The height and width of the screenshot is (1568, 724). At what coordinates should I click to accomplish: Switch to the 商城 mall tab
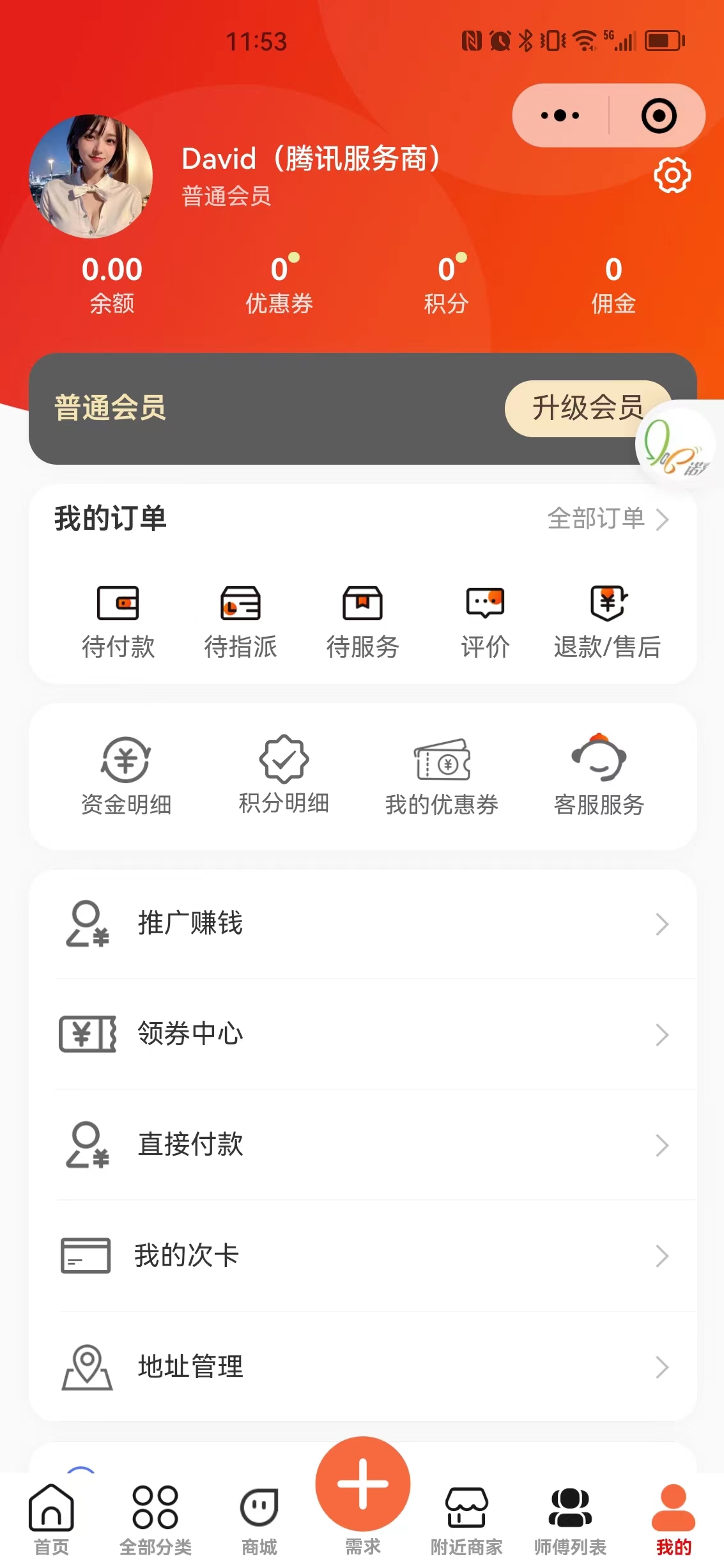[x=259, y=1519]
